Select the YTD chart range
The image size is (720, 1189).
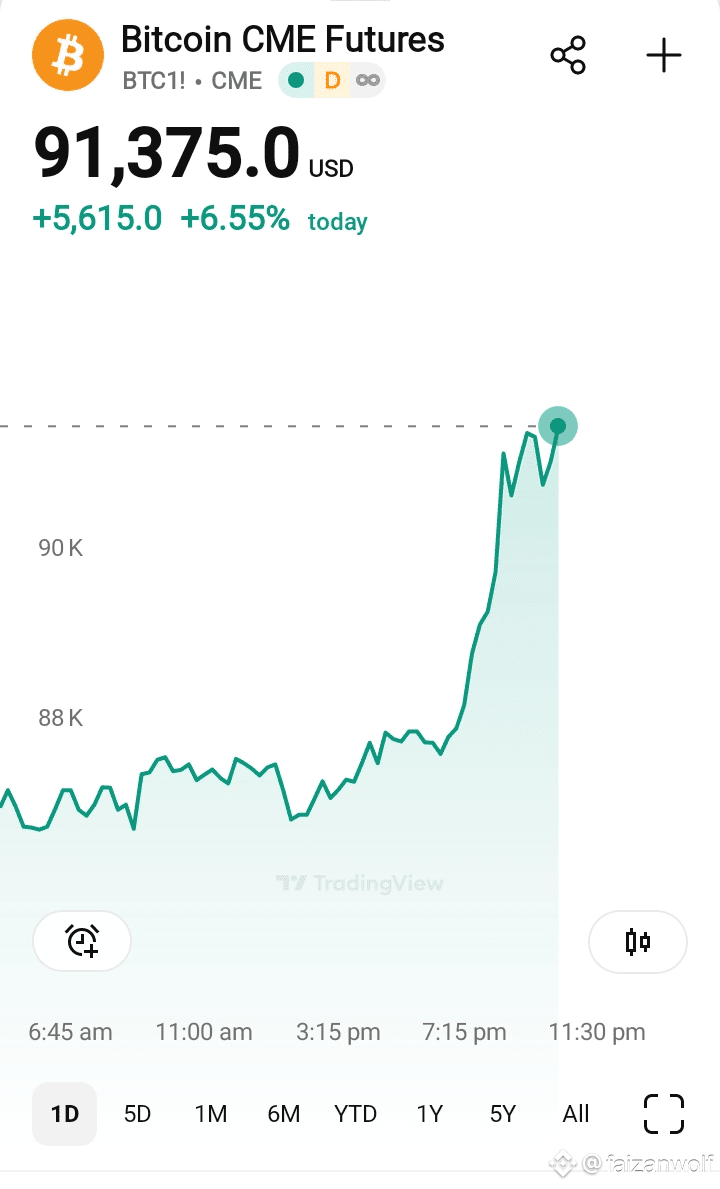point(355,1114)
